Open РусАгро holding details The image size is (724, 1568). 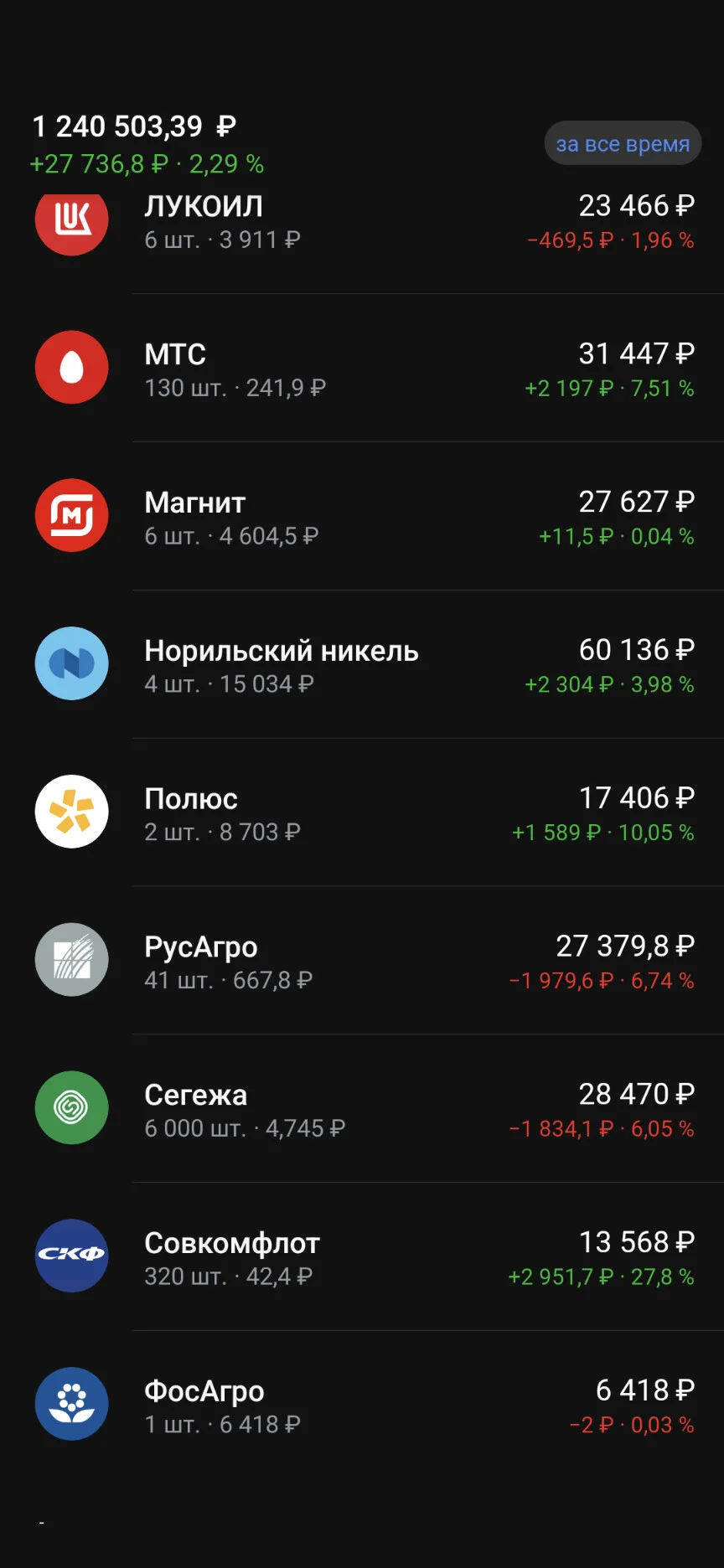point(362,962)
